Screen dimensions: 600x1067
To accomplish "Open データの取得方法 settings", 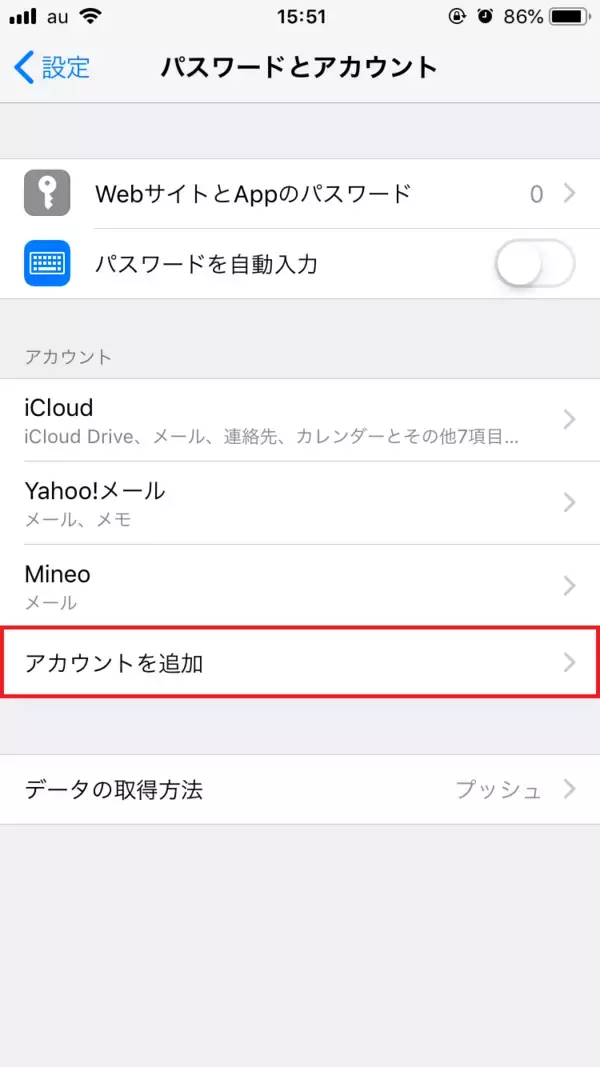I will (x=300, y=790).
